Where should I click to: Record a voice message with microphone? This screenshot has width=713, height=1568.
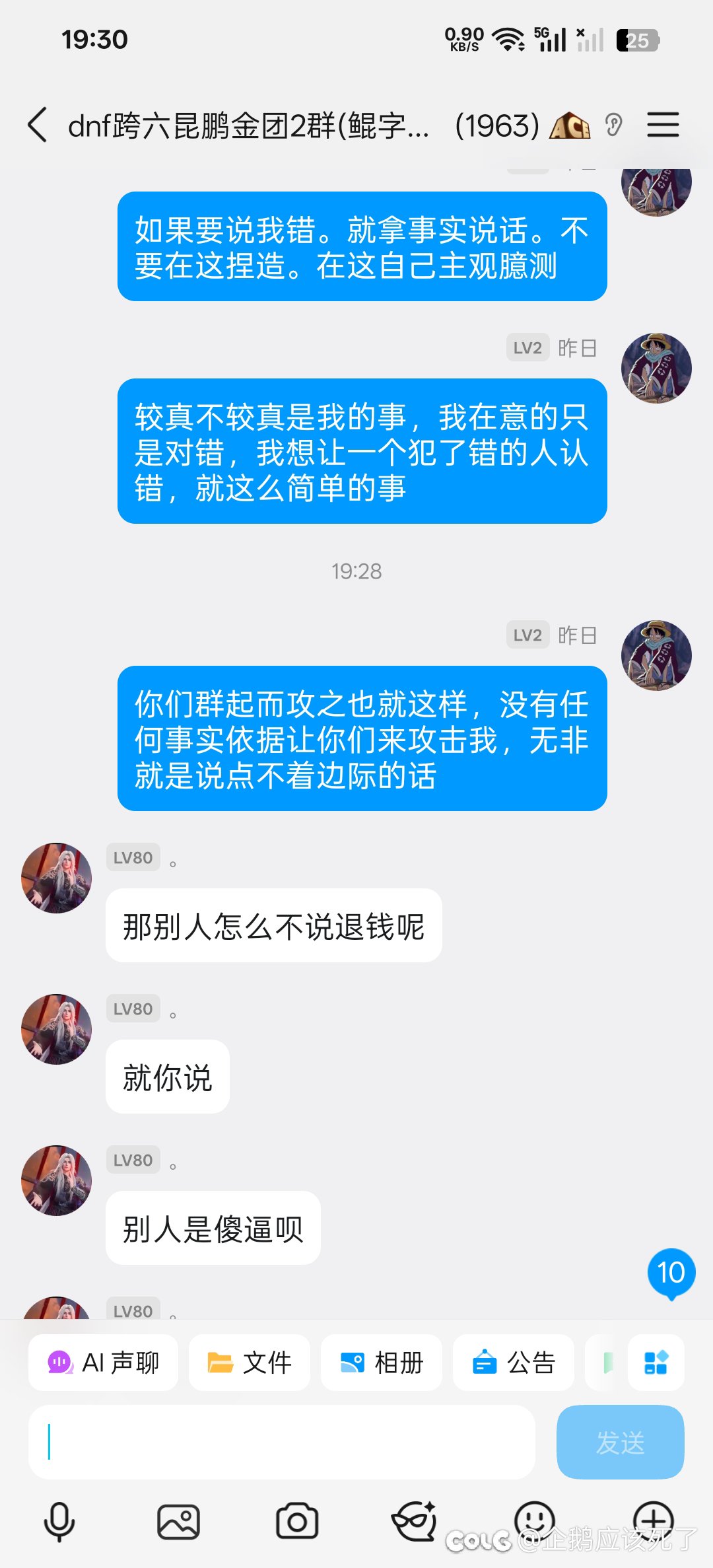(x=59, y=1522)
